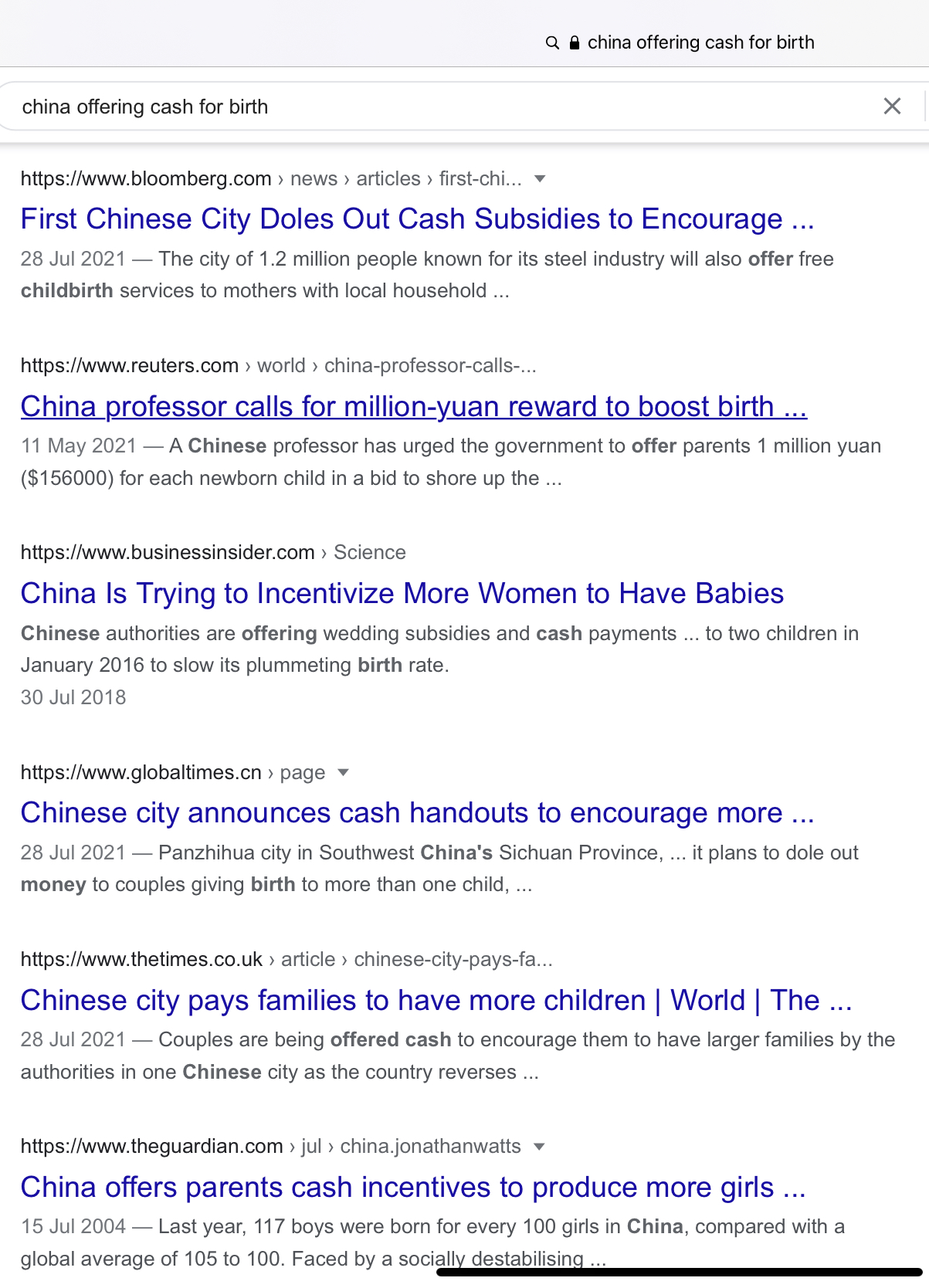929x1288 pixels.
Task: Open The Times families more children article
Action: click(x=436, y=1001)
